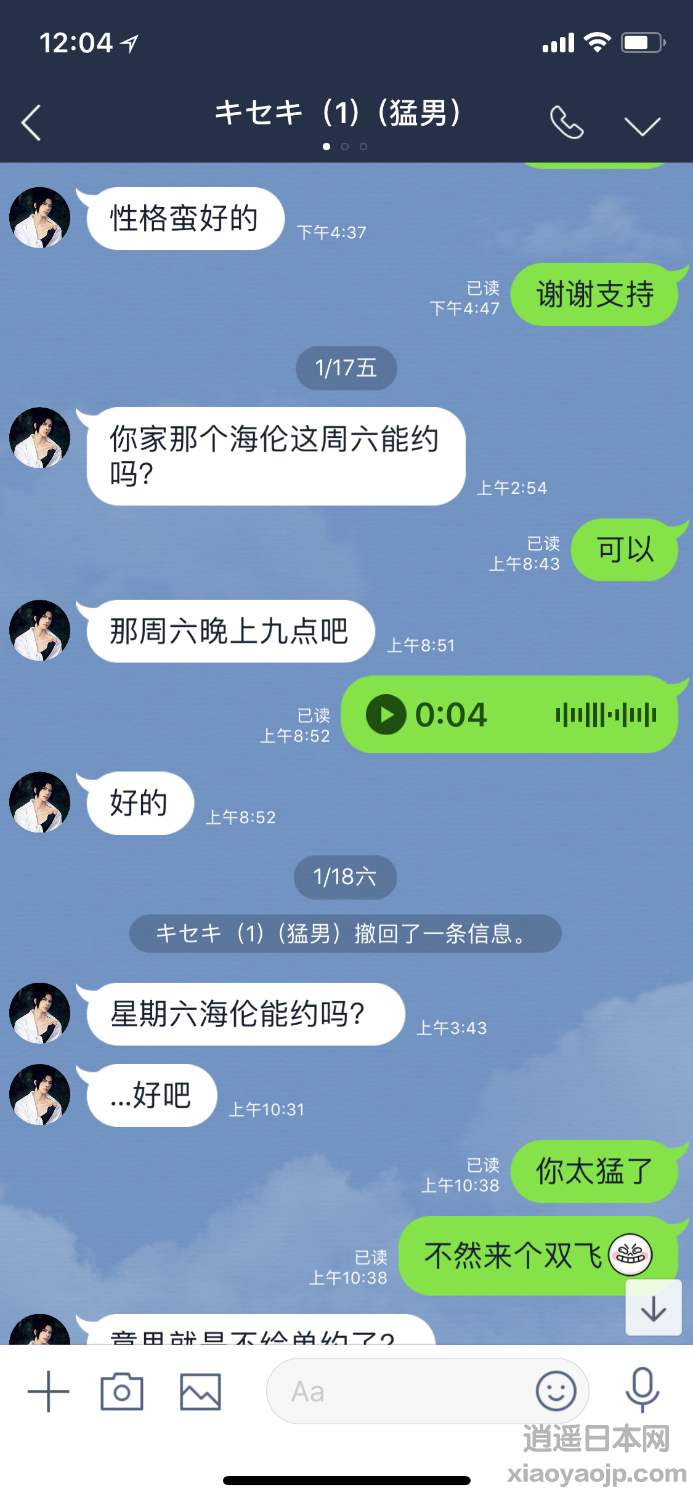Open the emoji sticker picker

point(556,1390)
